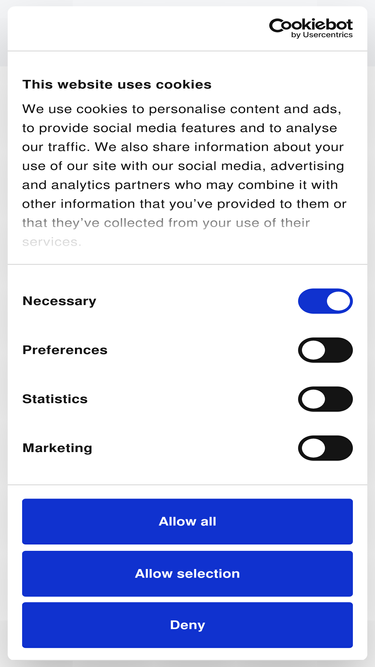Confirm with Allow selection
This screenshot has width=375, height=667.
click(x=188, y=573)
